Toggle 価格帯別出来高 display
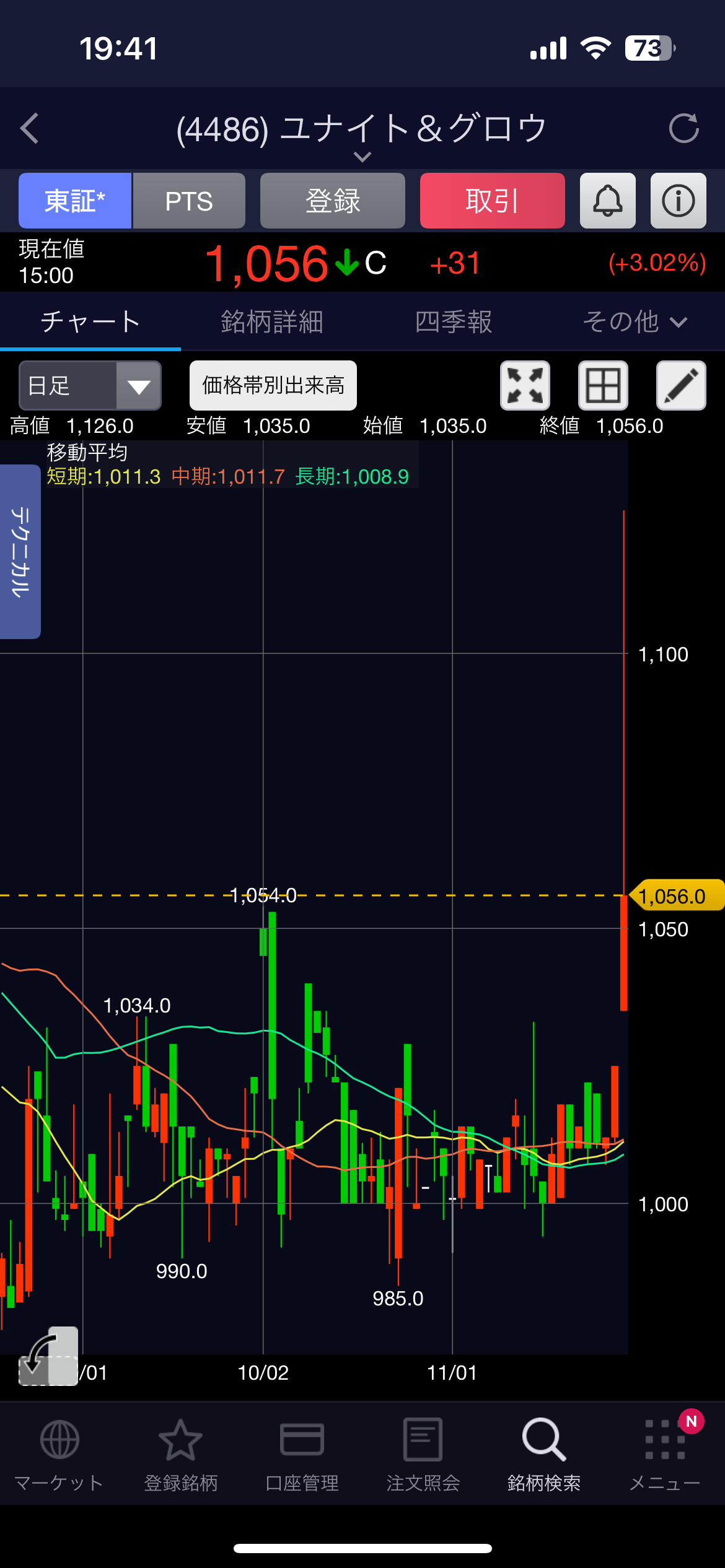This screenshot has width=725, height=1568. [273, 385]
